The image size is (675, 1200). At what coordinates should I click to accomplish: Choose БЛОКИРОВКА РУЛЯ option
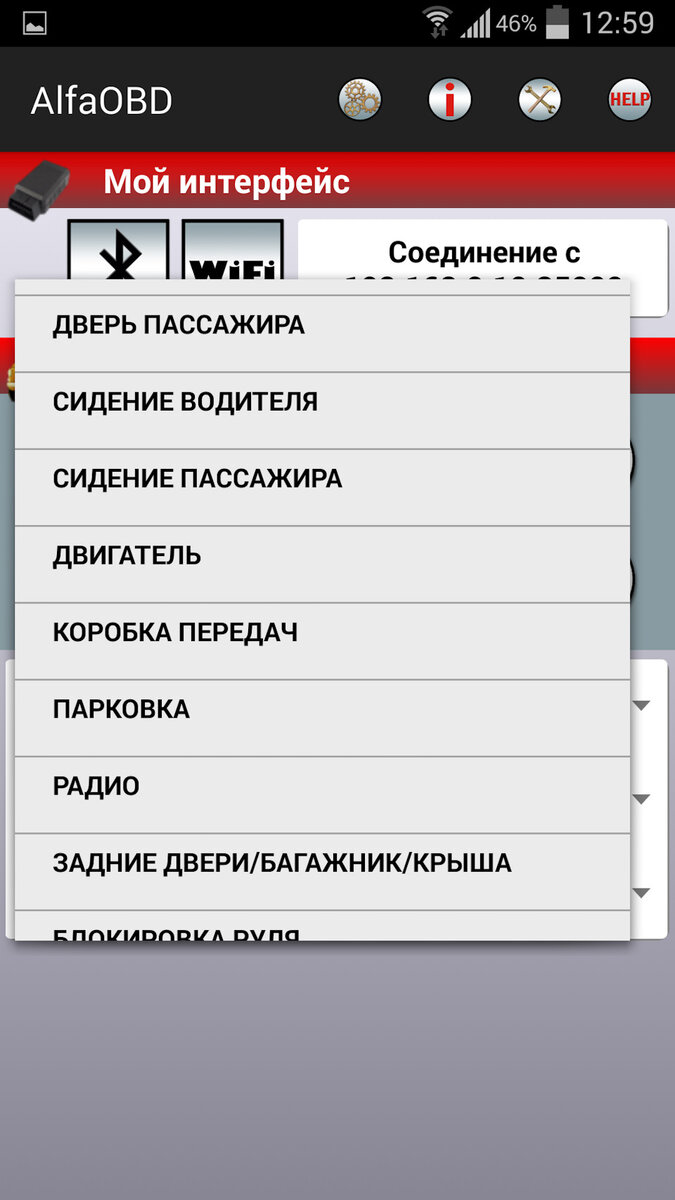click(x=322, y=926)
